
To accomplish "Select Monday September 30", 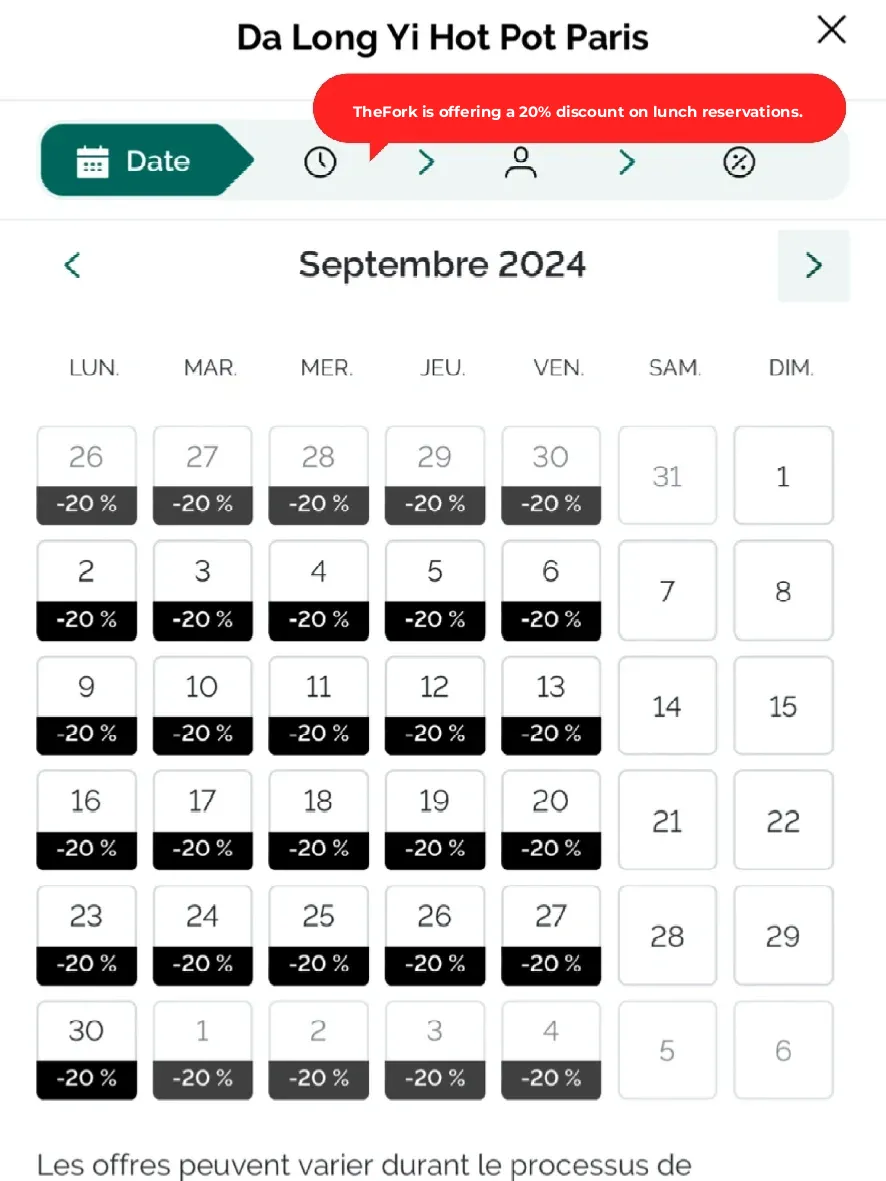I will click(x=86, y=1050).
